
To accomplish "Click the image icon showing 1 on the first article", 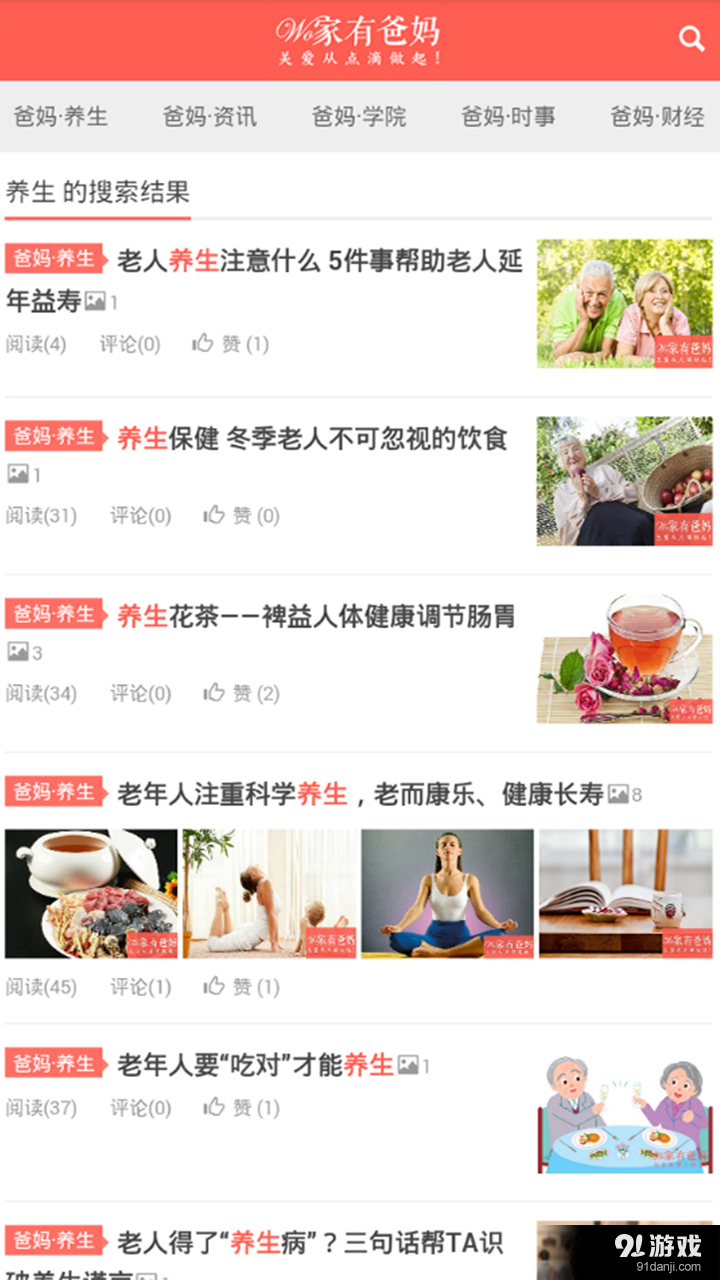I will [x=93, y=299].
